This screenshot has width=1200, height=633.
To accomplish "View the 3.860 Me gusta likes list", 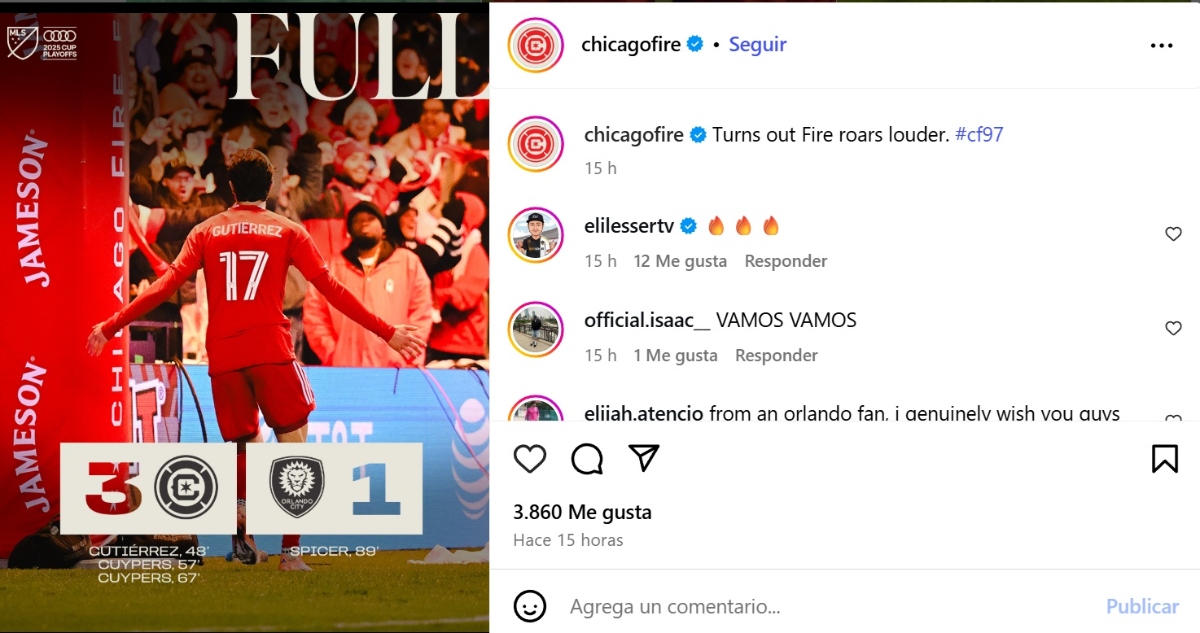I will (582, 512).
